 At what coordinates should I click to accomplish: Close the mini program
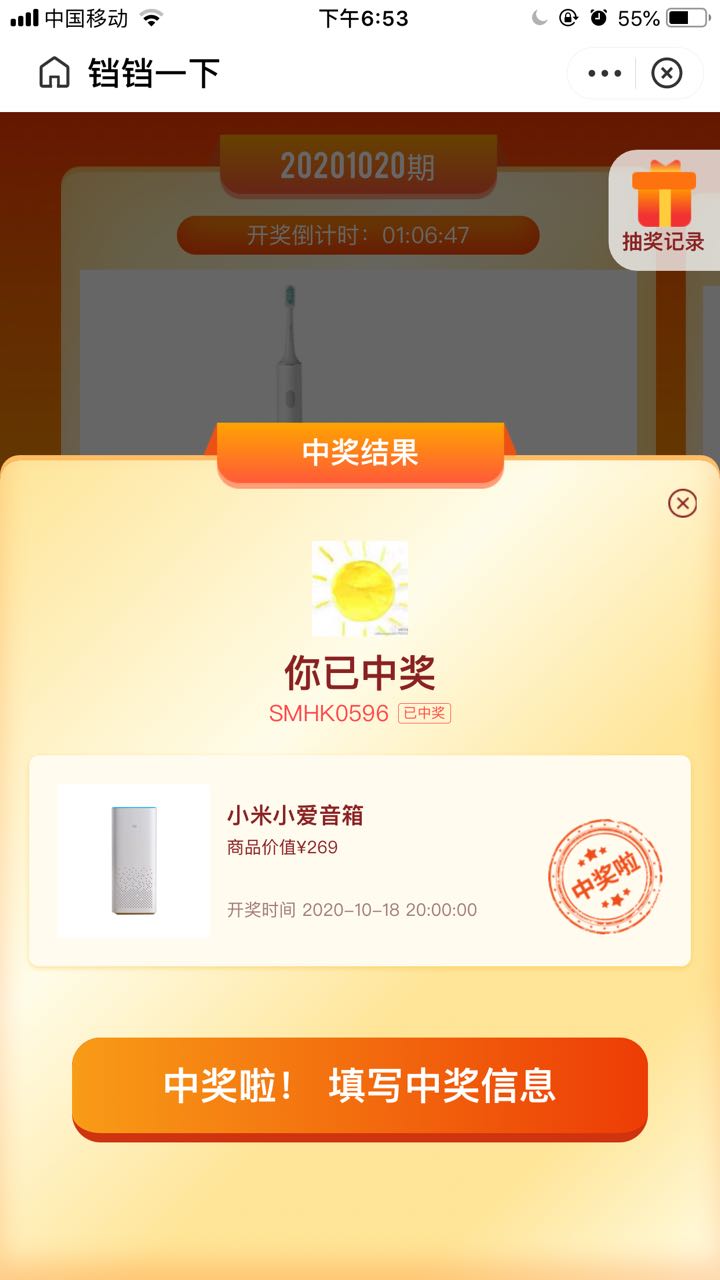tap(667, 74)
